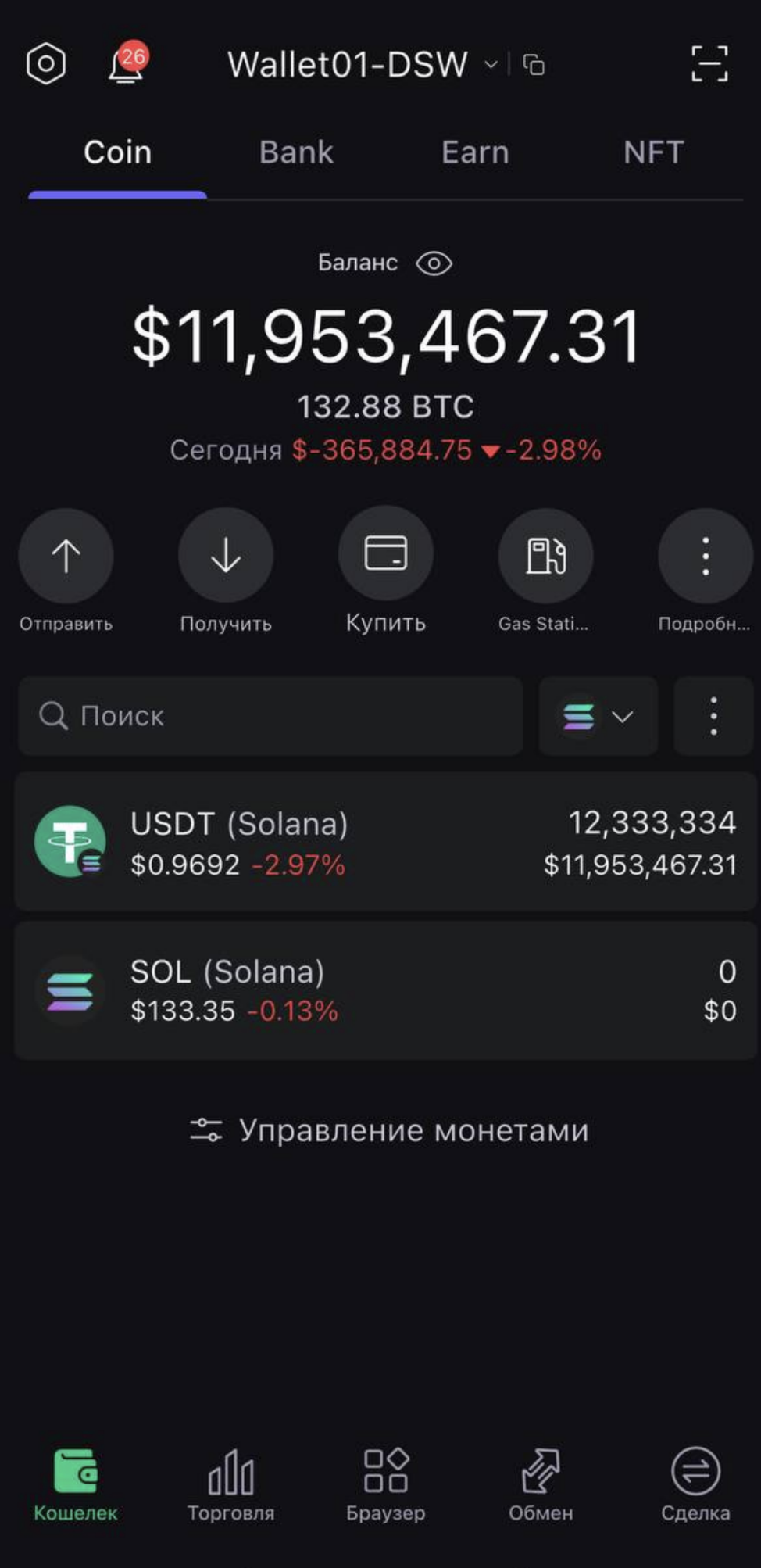Open the notifications bell
The image size is (761, 1568).
click(x=125, y=65)
